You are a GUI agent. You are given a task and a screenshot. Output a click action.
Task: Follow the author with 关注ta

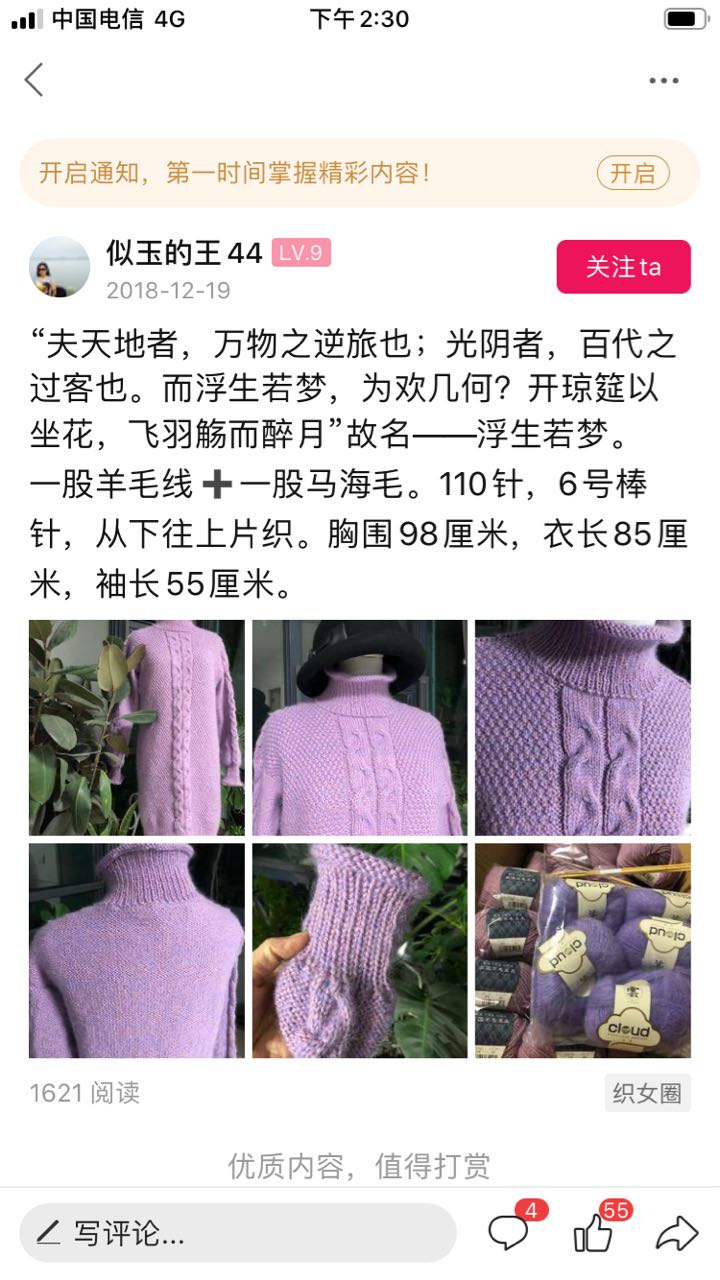(623, 267)
